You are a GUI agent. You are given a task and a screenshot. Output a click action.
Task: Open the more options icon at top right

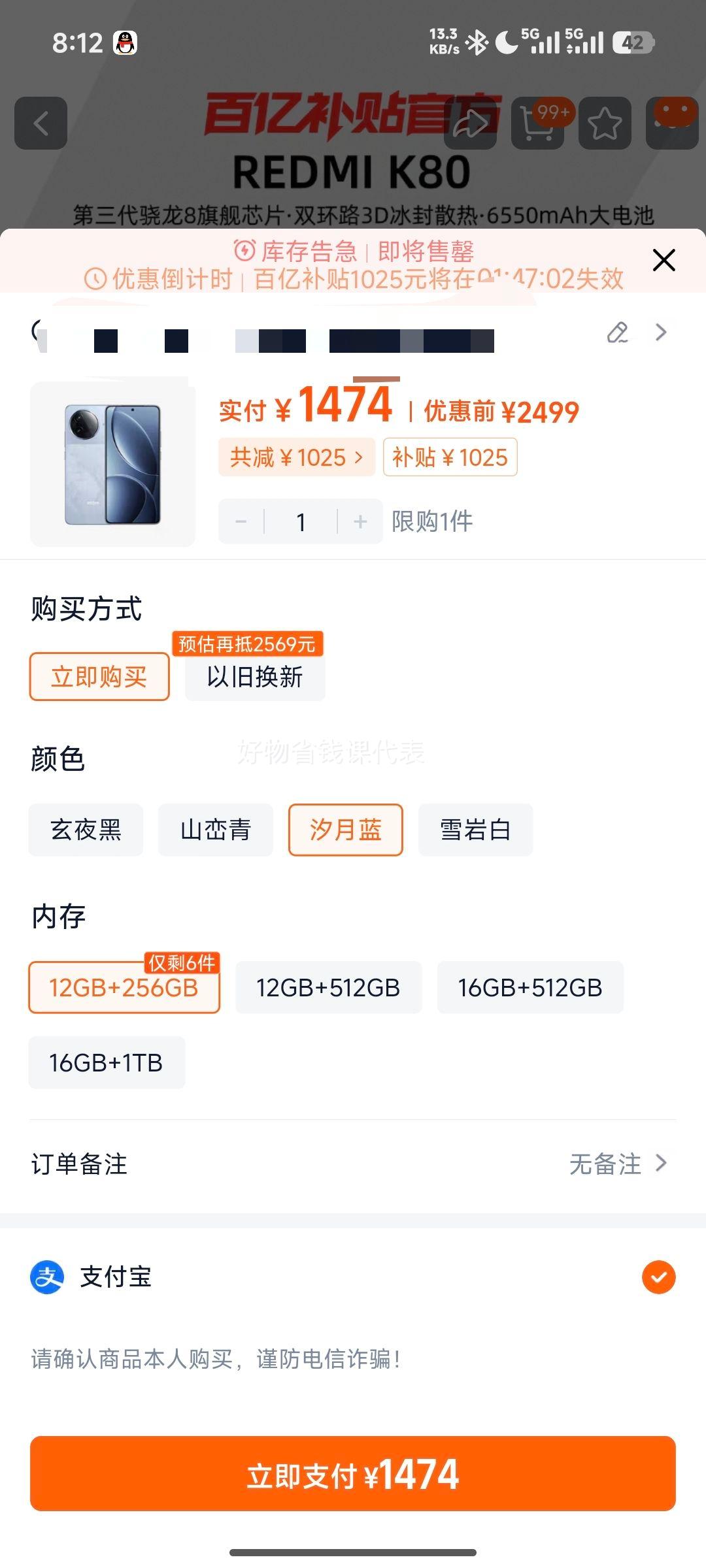point(672,123)
